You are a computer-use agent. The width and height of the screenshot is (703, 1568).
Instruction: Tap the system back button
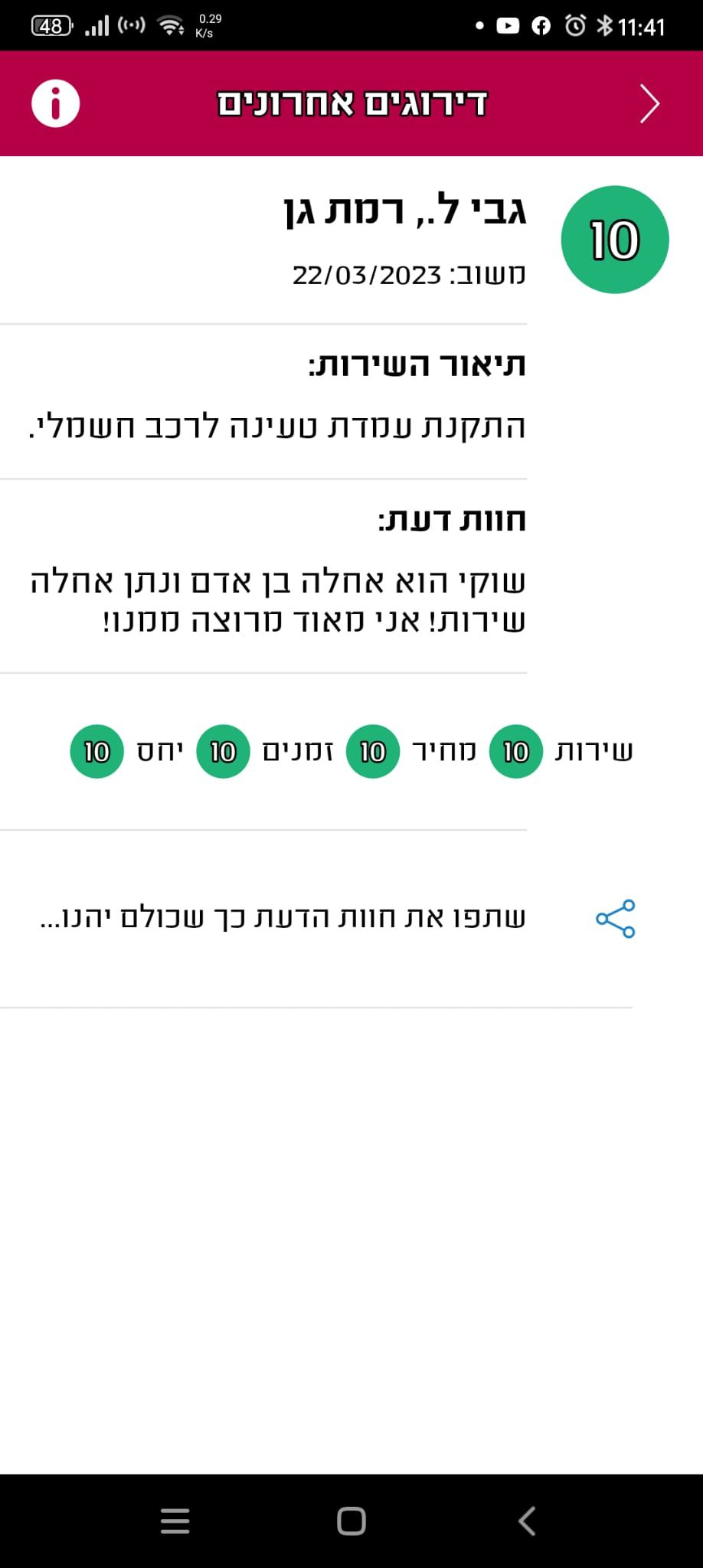(527, 1521)
